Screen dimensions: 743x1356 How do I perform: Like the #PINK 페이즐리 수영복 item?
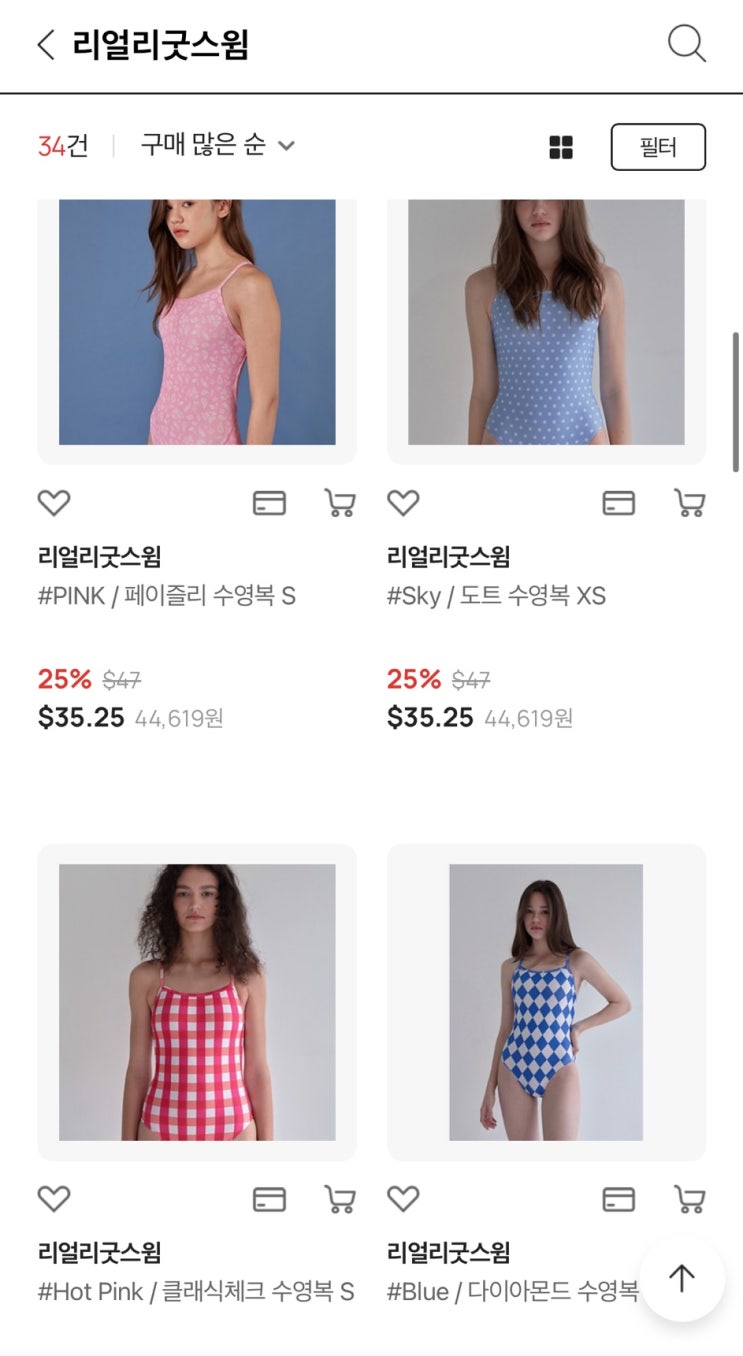54,503
